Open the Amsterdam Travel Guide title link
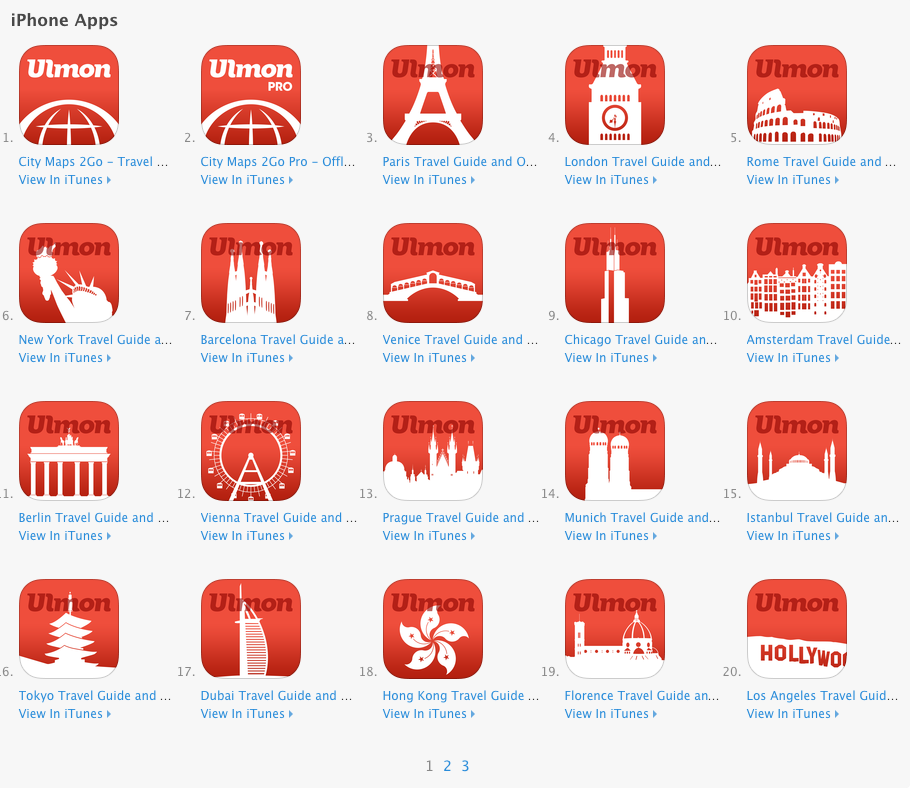This screenshot has width=910, height=790. point(823,340)
